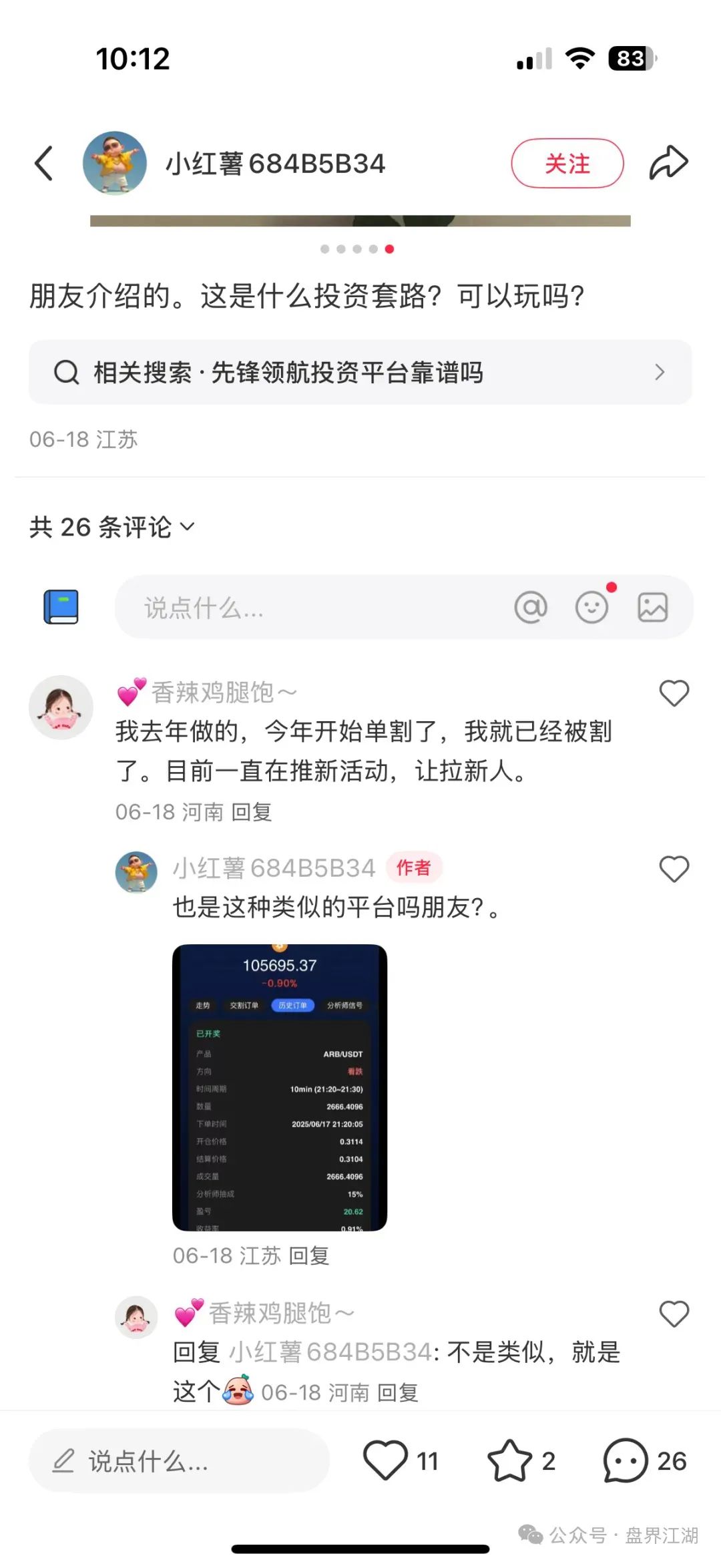The height and width of the screenshot is (1568, 721).
Task: Open related search 先锋领航投资平台靠谱吗
Action: pyautogui.click(x=287, y=372)
